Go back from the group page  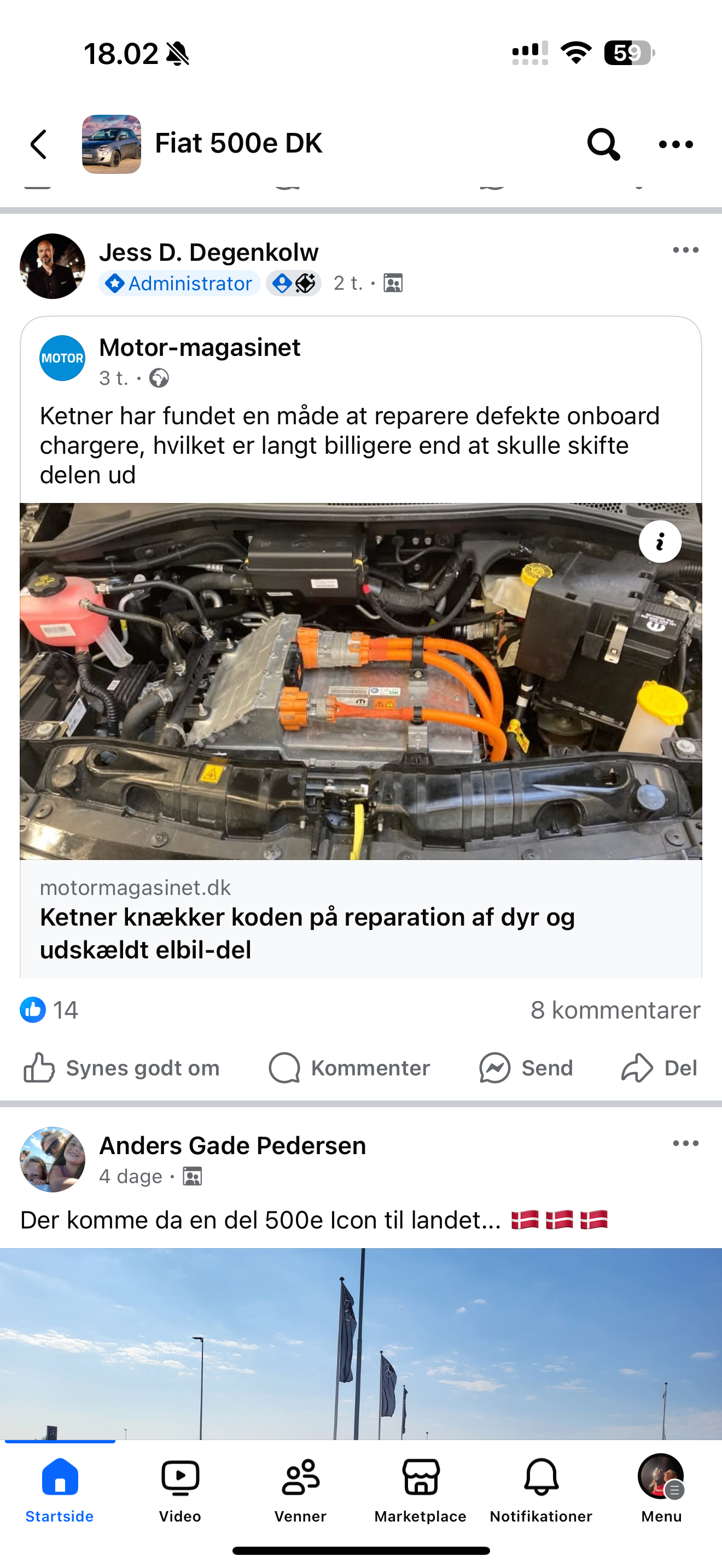click(x=39, y=145)
